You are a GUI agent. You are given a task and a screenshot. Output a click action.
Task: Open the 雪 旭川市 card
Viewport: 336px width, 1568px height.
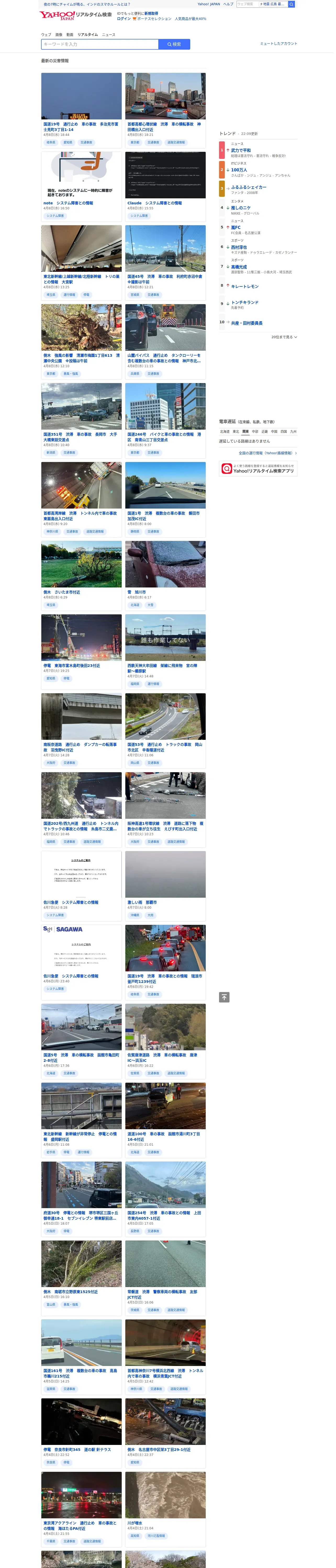(165, 575)
